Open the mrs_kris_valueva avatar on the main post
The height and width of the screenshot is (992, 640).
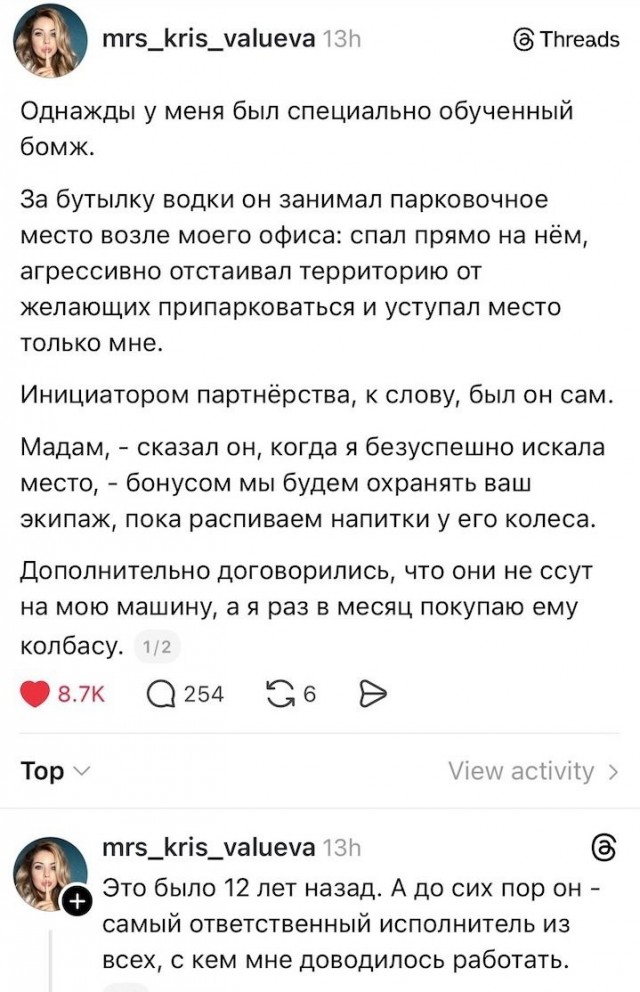50,41
